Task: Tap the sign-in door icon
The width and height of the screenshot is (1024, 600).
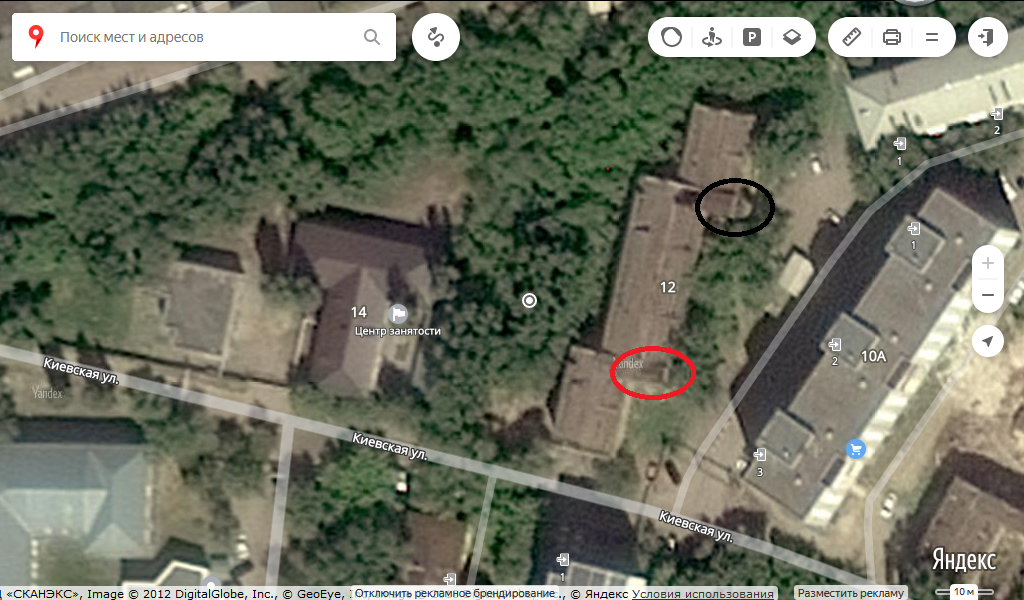Action: [x=988, y=38]
